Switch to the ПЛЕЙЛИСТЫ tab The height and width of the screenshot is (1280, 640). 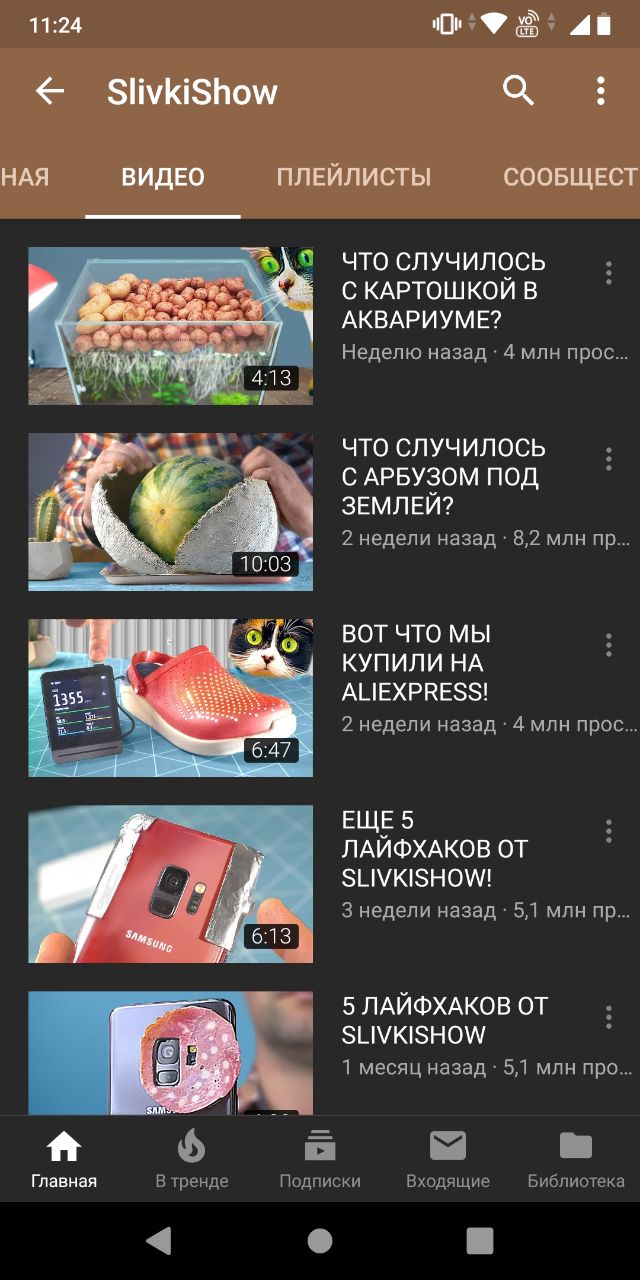353,177
